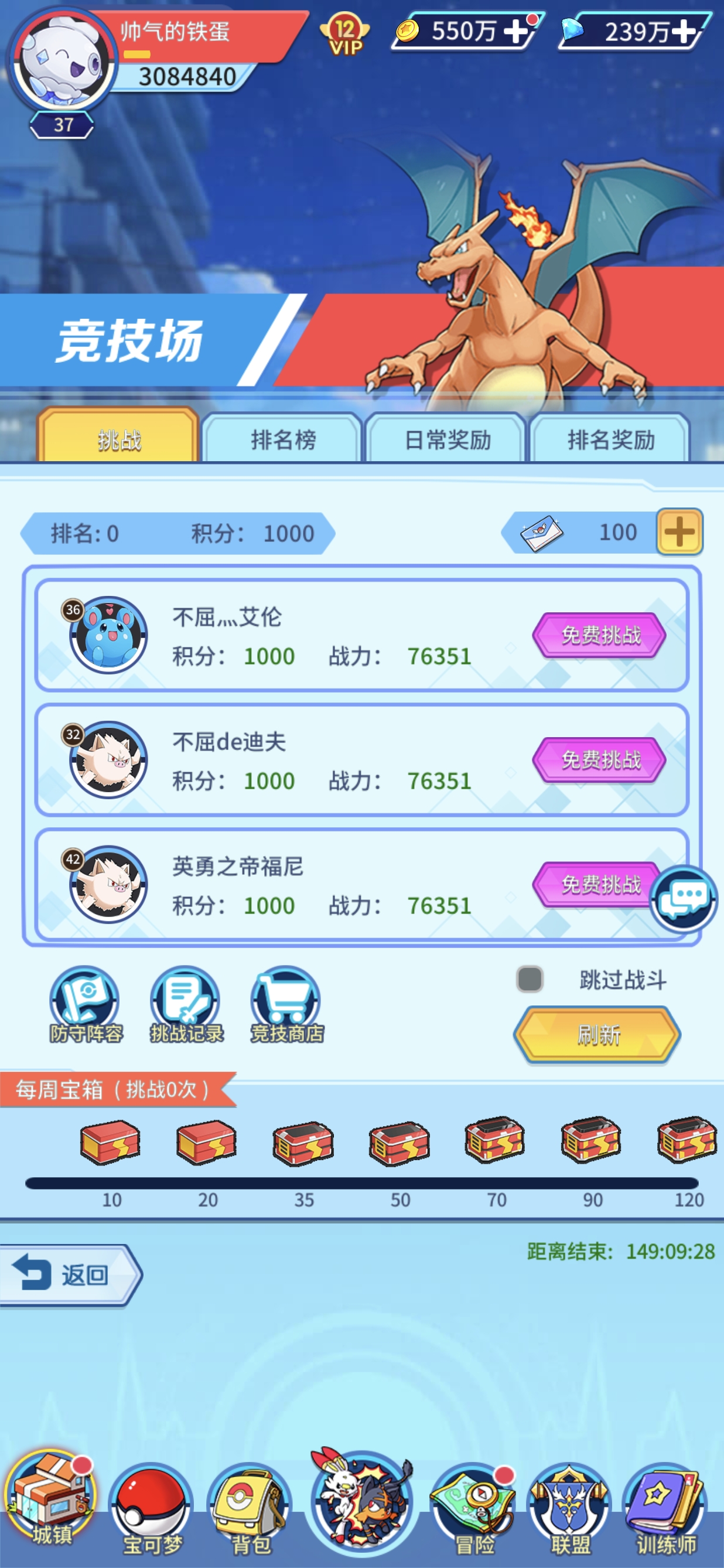Challenge 不屈de迪夫 for free

[x=600, y=759]
